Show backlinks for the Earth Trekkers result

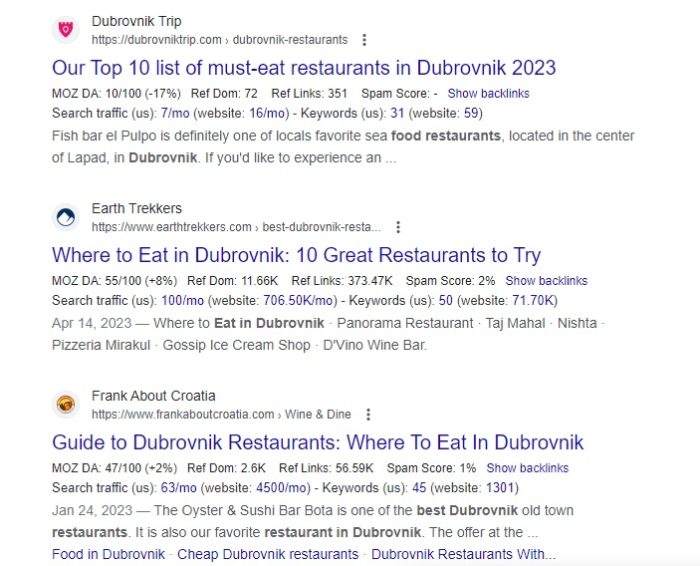546,281
